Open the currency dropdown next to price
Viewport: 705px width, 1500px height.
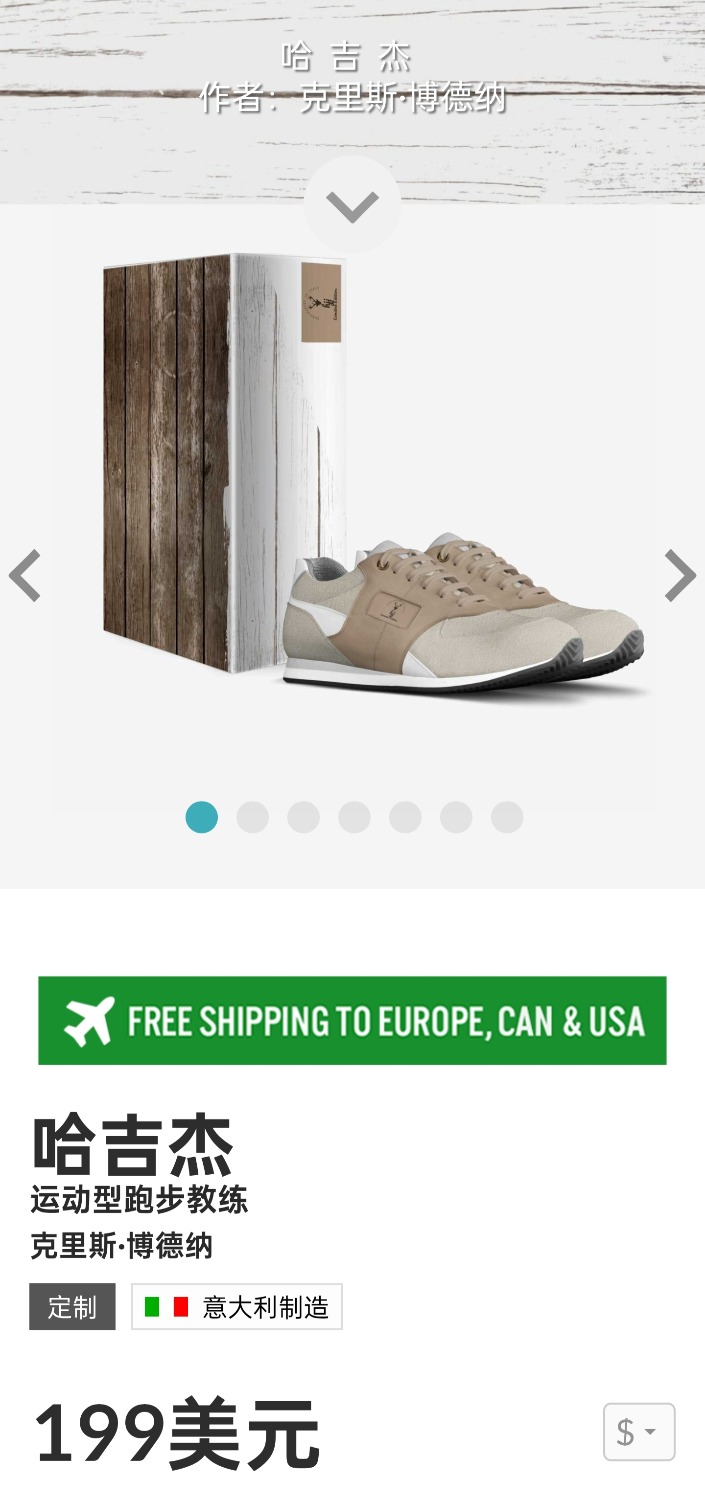pyautogui.click(x=638, y=1432)
